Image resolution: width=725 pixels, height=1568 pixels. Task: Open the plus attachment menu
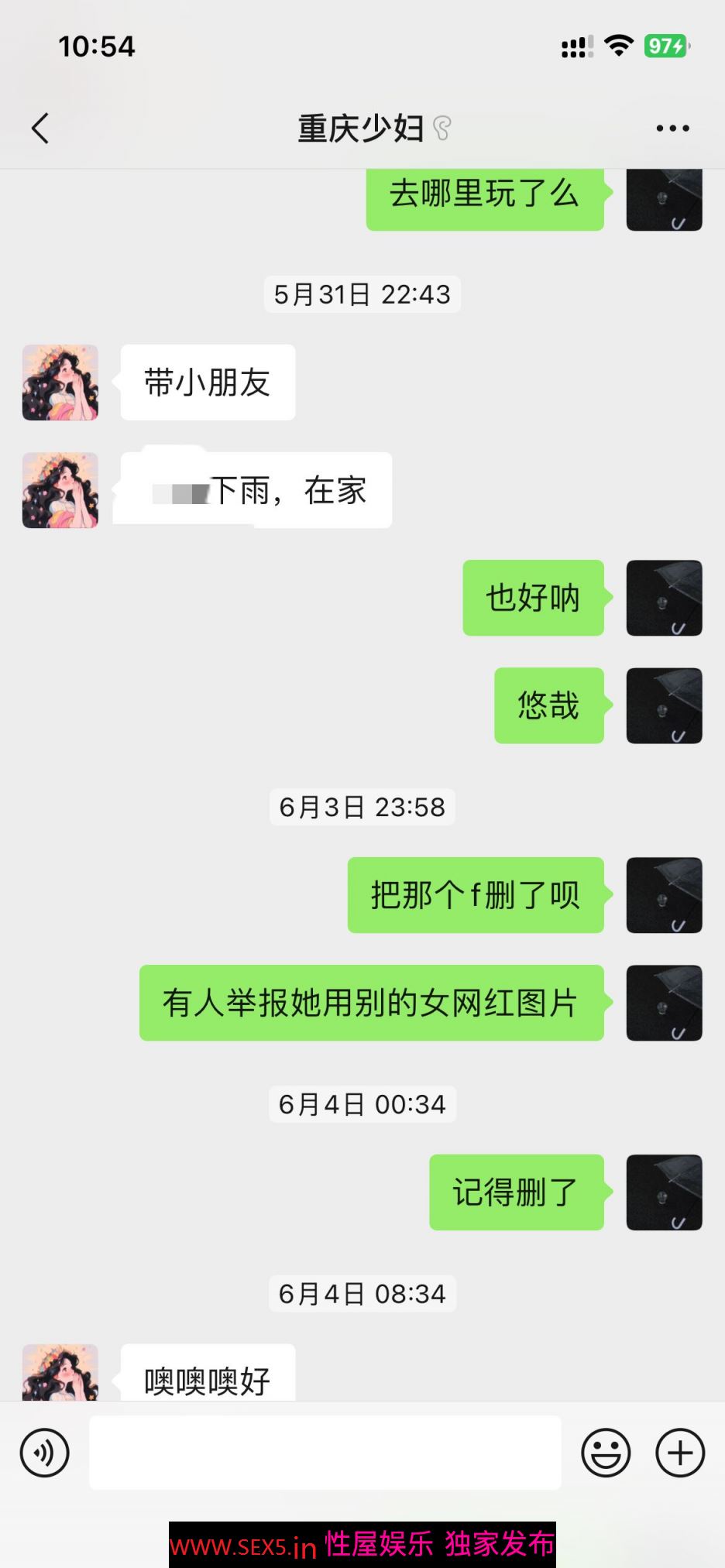pos(679,1453)
